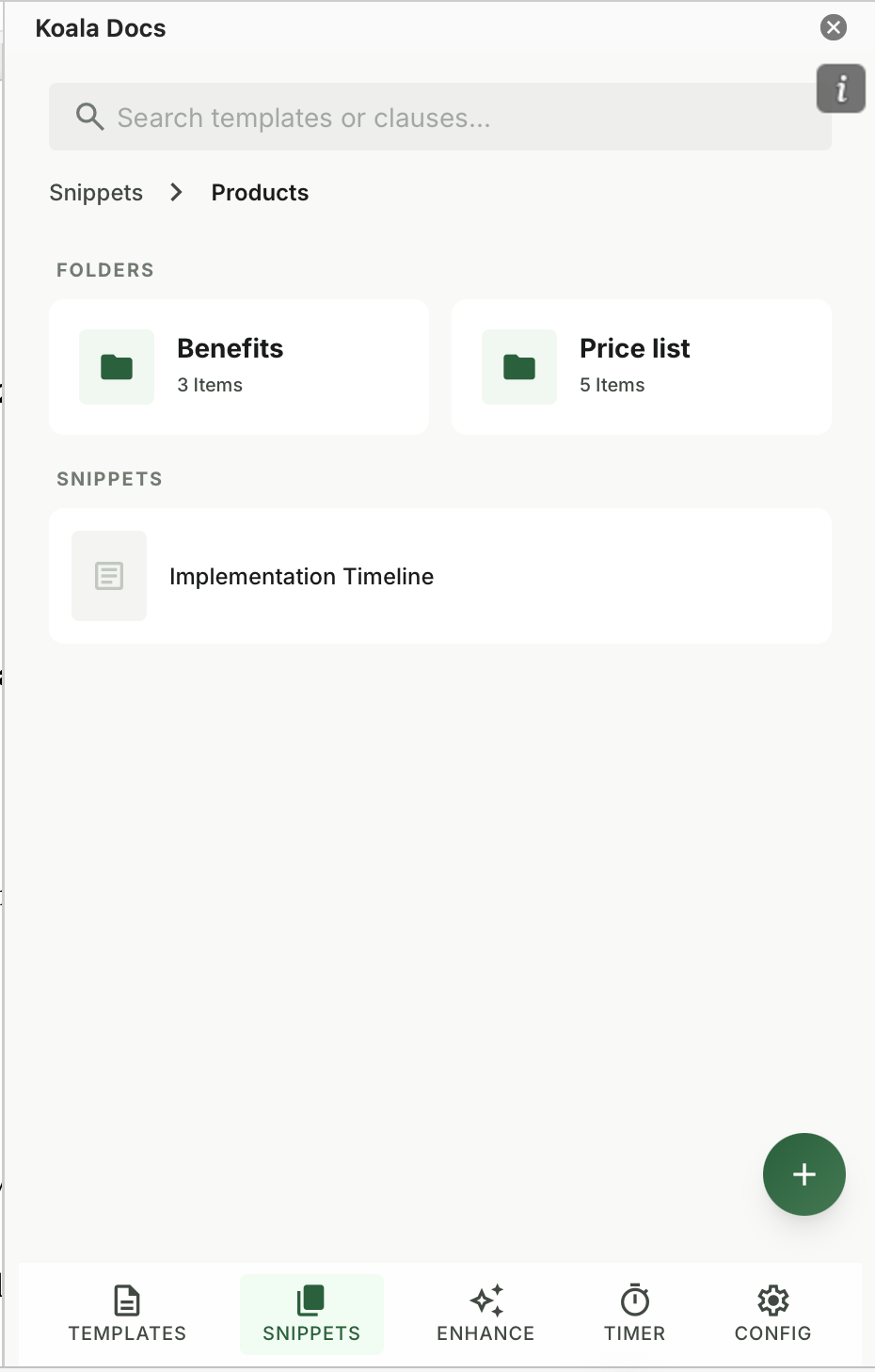
Task: Create a new item with the plus button
Action: [804, 1173]
